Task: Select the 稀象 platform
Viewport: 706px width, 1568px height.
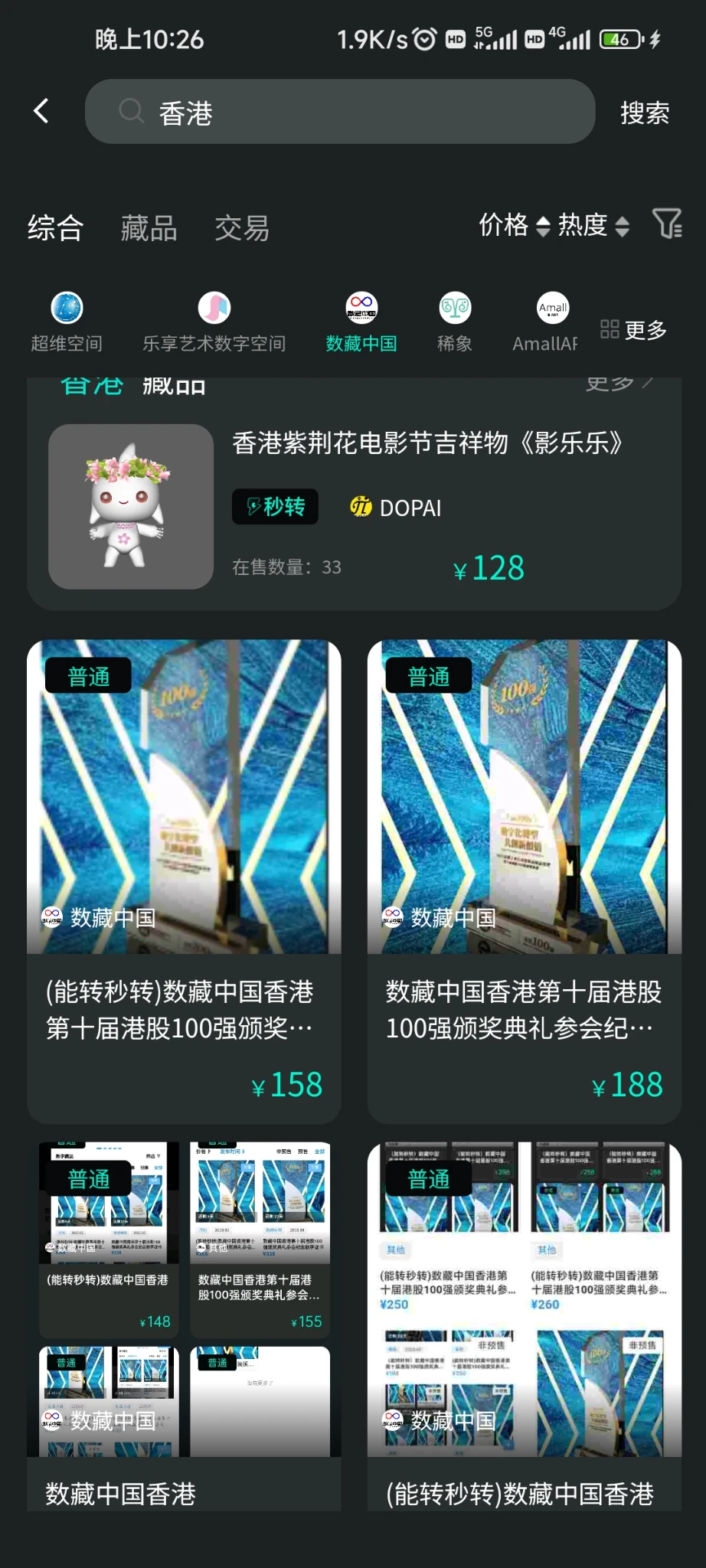Action: tap(455, 322)
